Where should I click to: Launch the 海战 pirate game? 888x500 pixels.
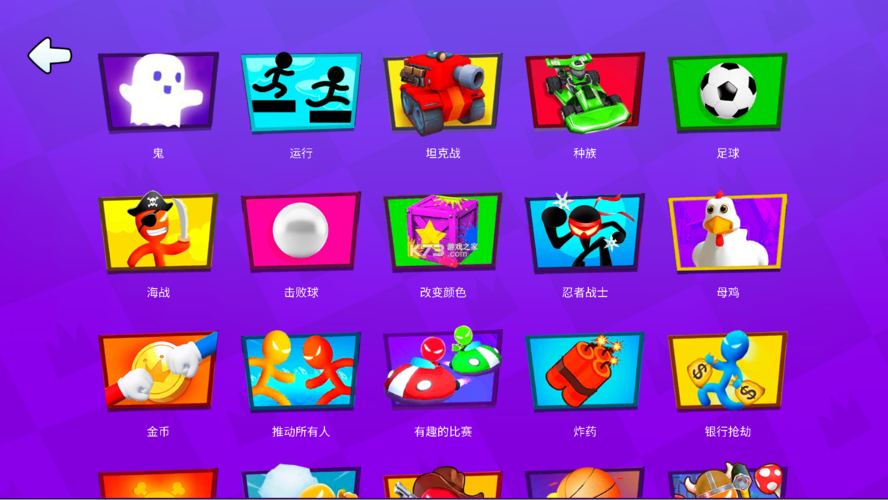[158, 232]
